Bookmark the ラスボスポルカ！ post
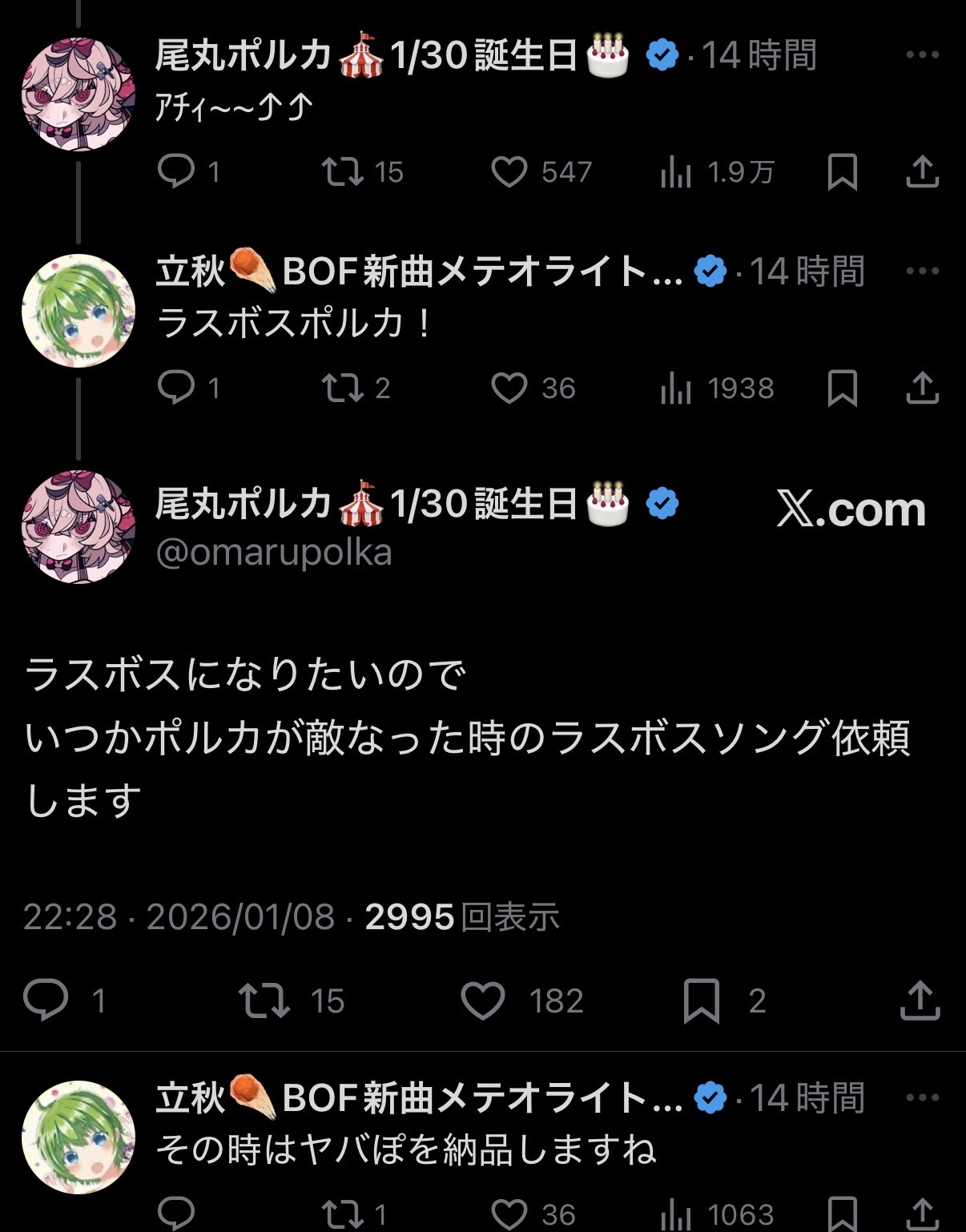 [842, 389]
